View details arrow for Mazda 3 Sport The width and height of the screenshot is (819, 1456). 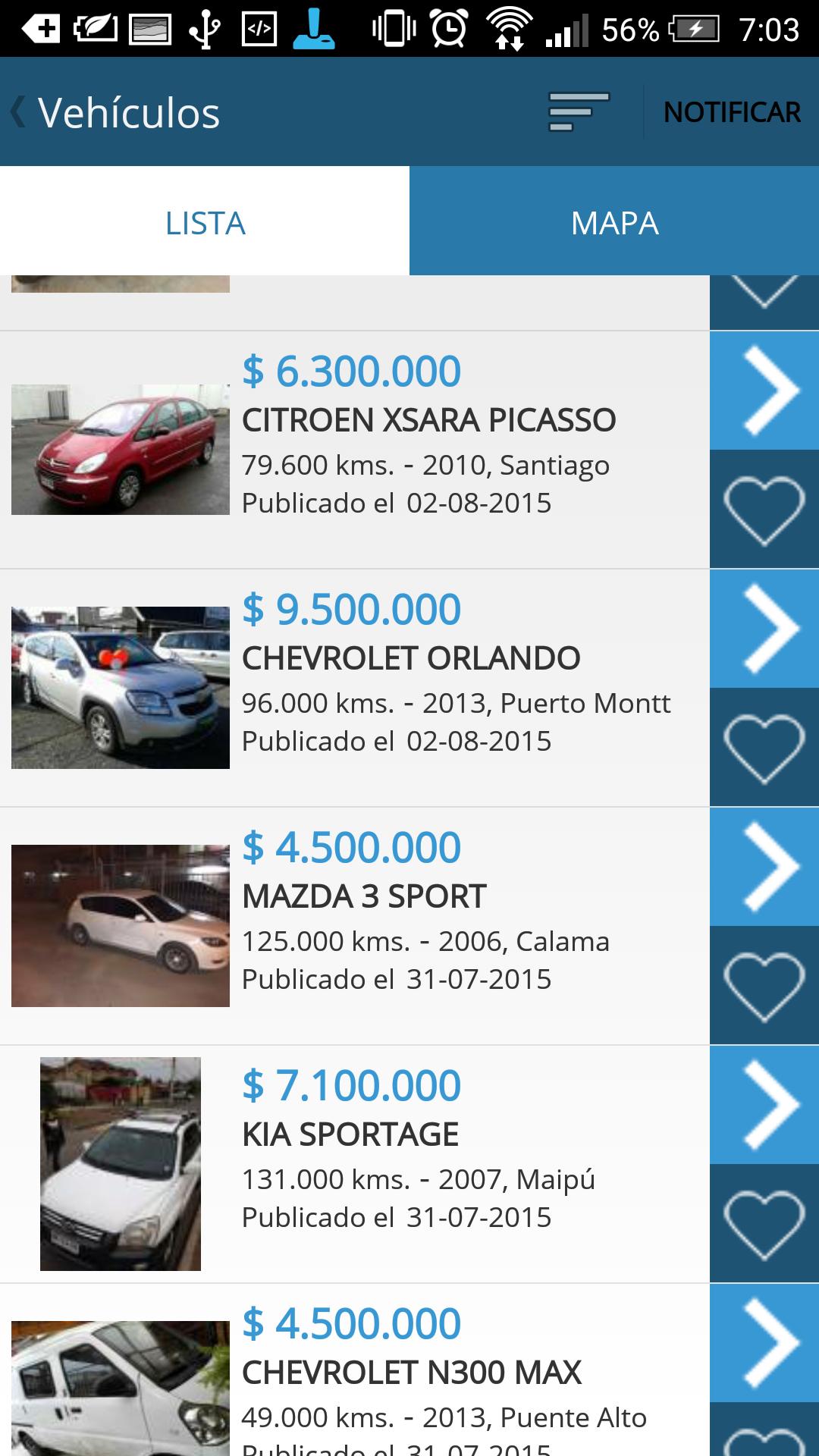(764, 867)
